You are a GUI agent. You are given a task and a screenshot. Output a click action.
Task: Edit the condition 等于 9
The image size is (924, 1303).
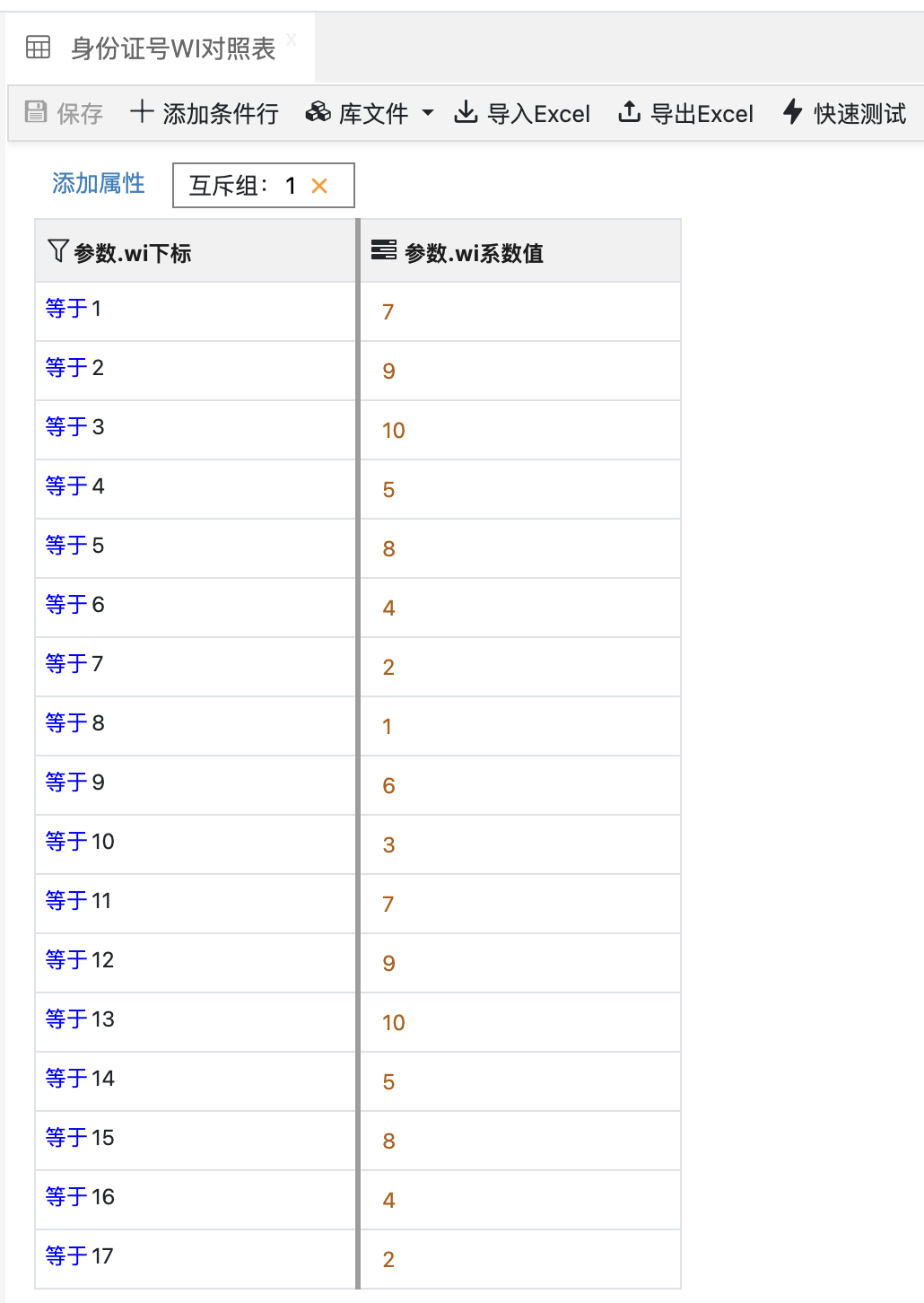click(75, 783)
